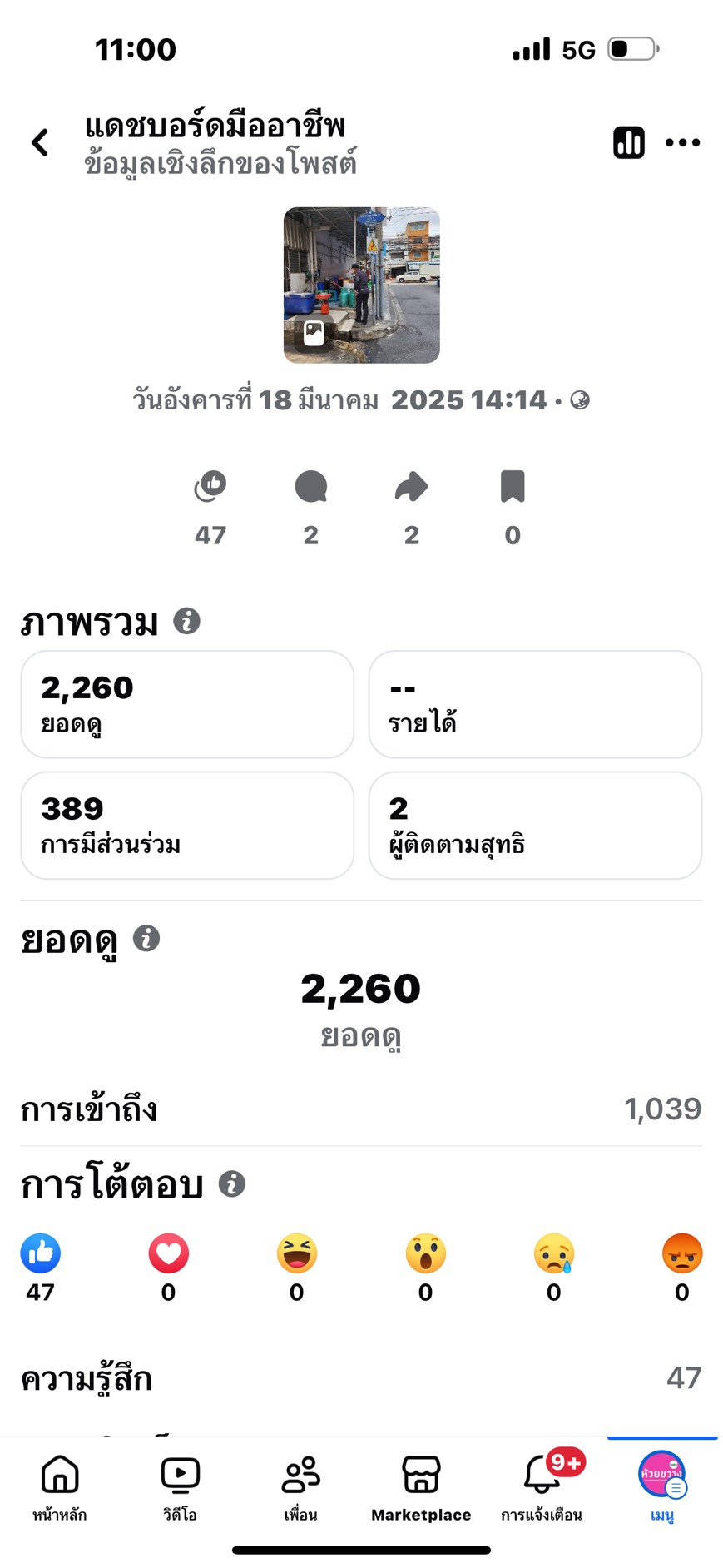Open the 389 การมีส่วนร่วม card

click(x=187, y=825)
